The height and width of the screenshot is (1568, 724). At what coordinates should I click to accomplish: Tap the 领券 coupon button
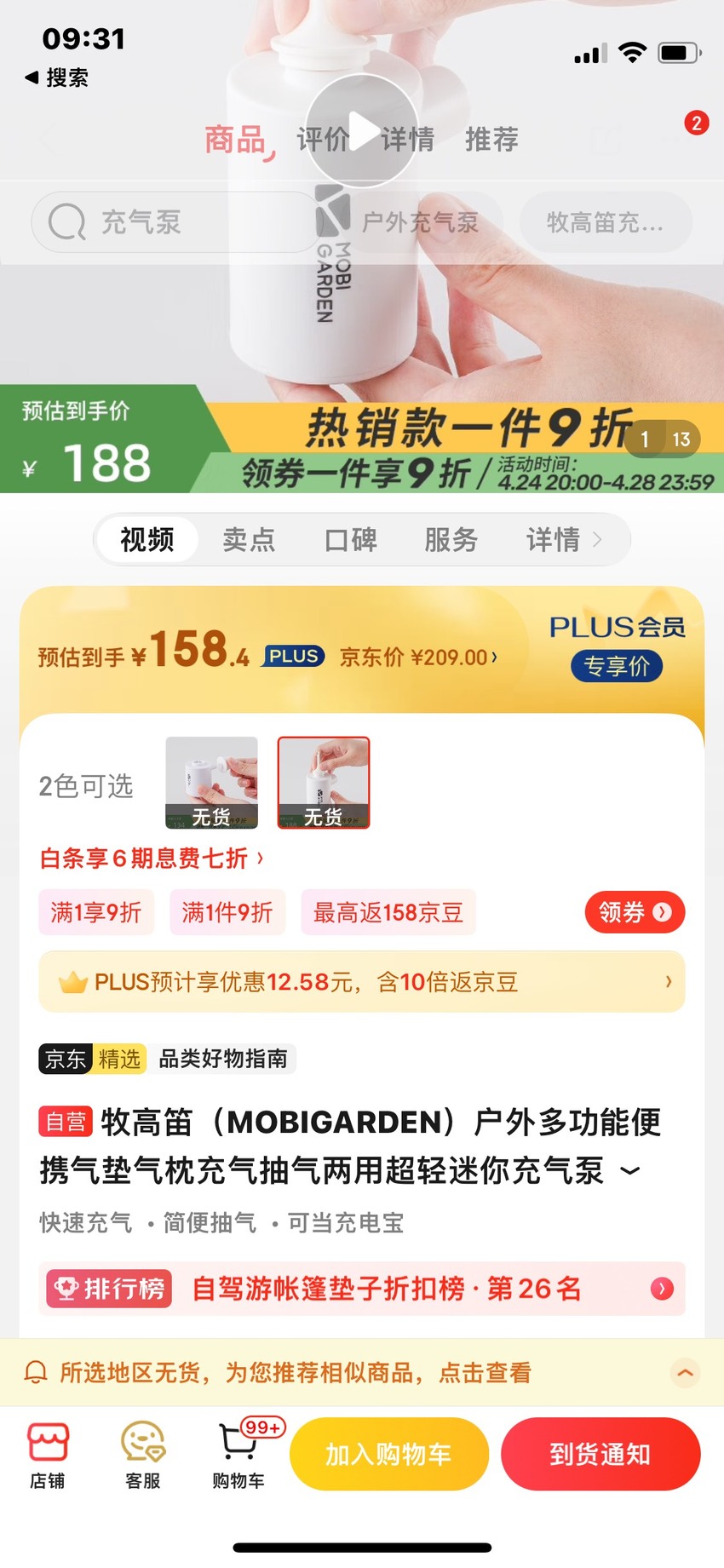(x=635, y=912)
